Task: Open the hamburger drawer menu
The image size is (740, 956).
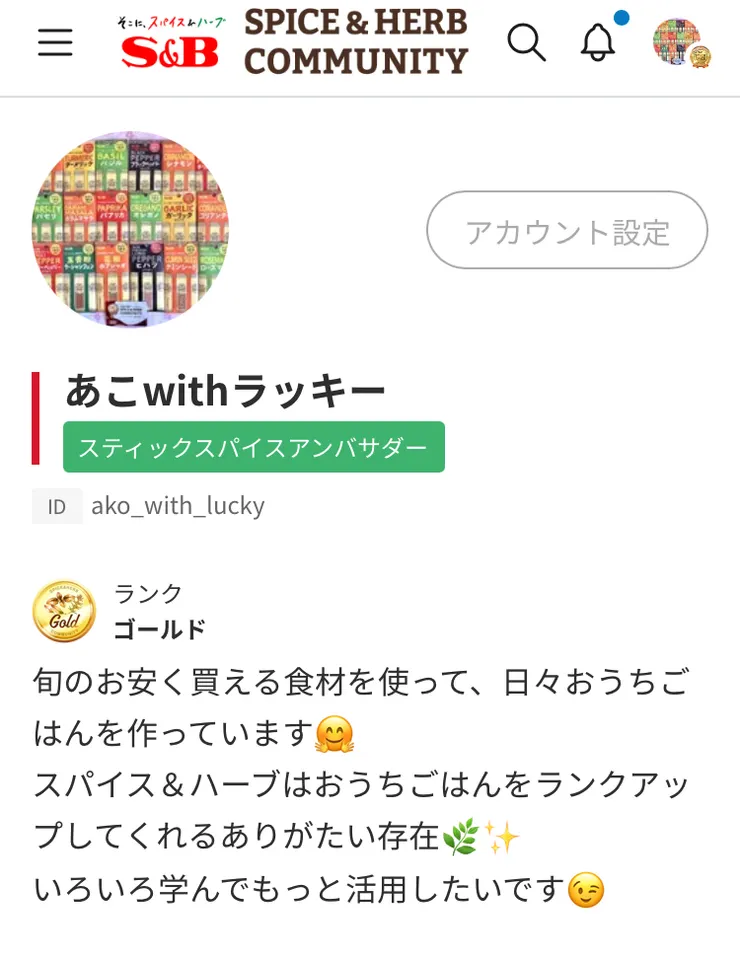Action: pos(55,43)
